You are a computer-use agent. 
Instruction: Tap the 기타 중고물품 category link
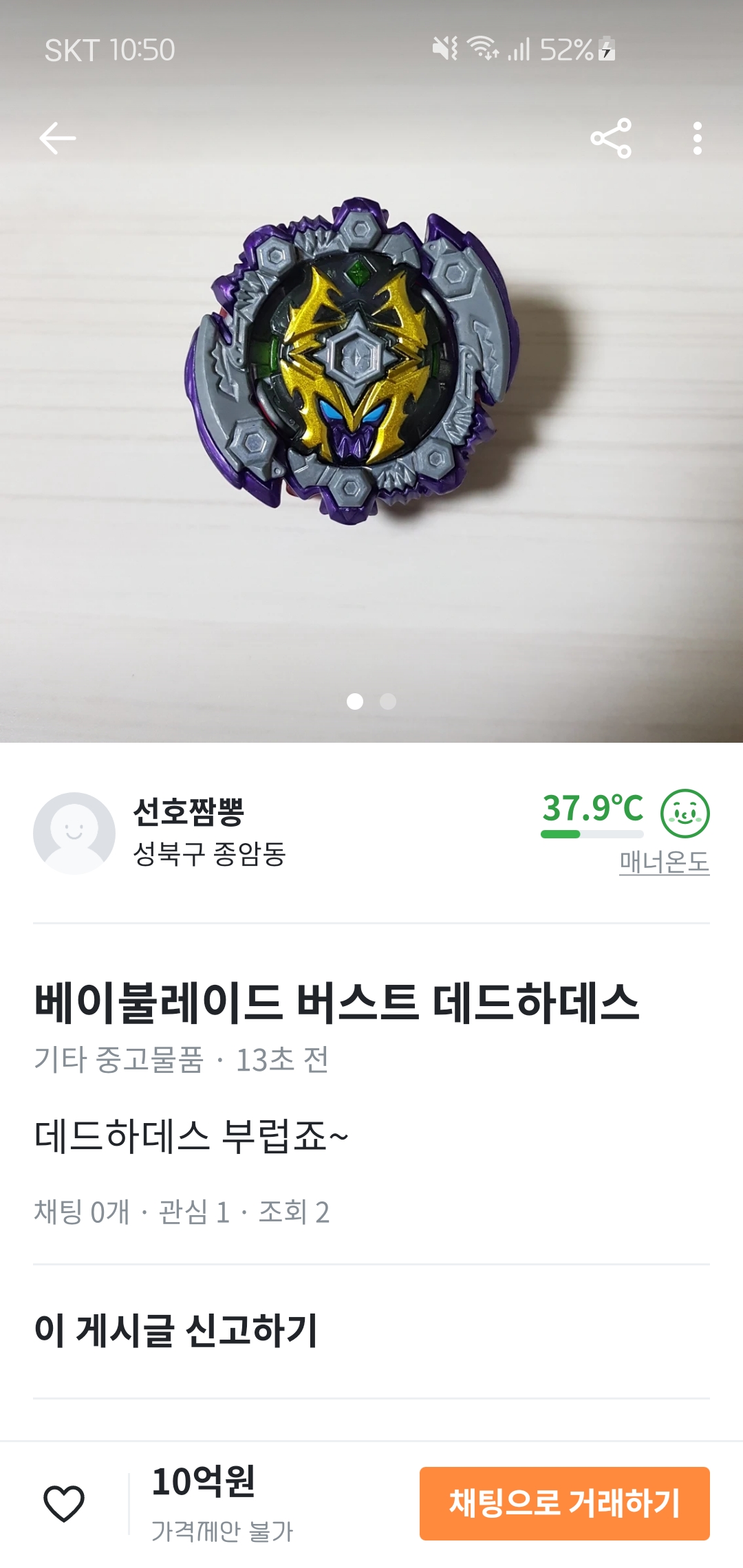pyautogui.click(x=119, y=1060)
